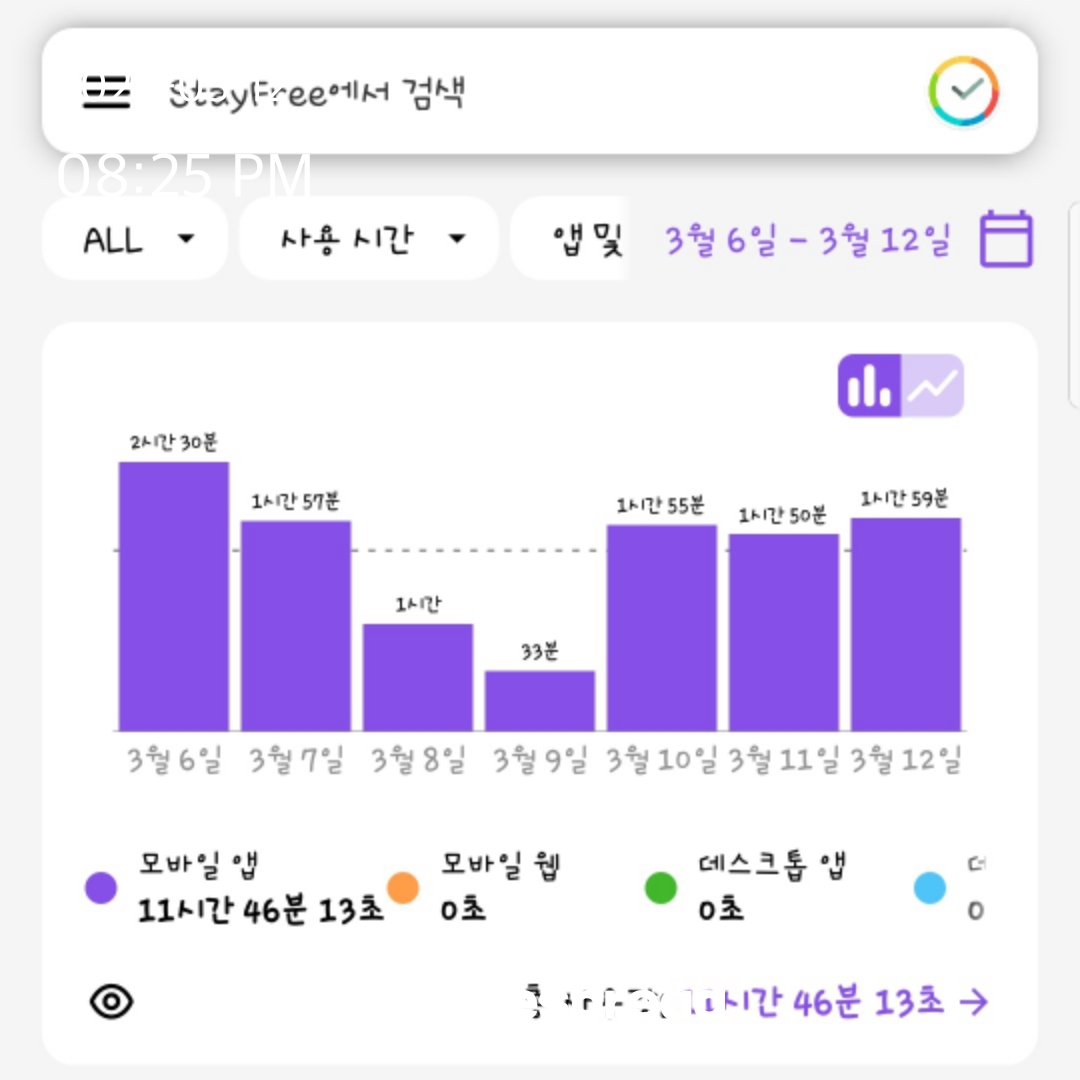The height and width of the screenshot is (1080, 1080).
Task: Expand the ALL dropdown
Action: pyautogui.click(x=135, y=238)
